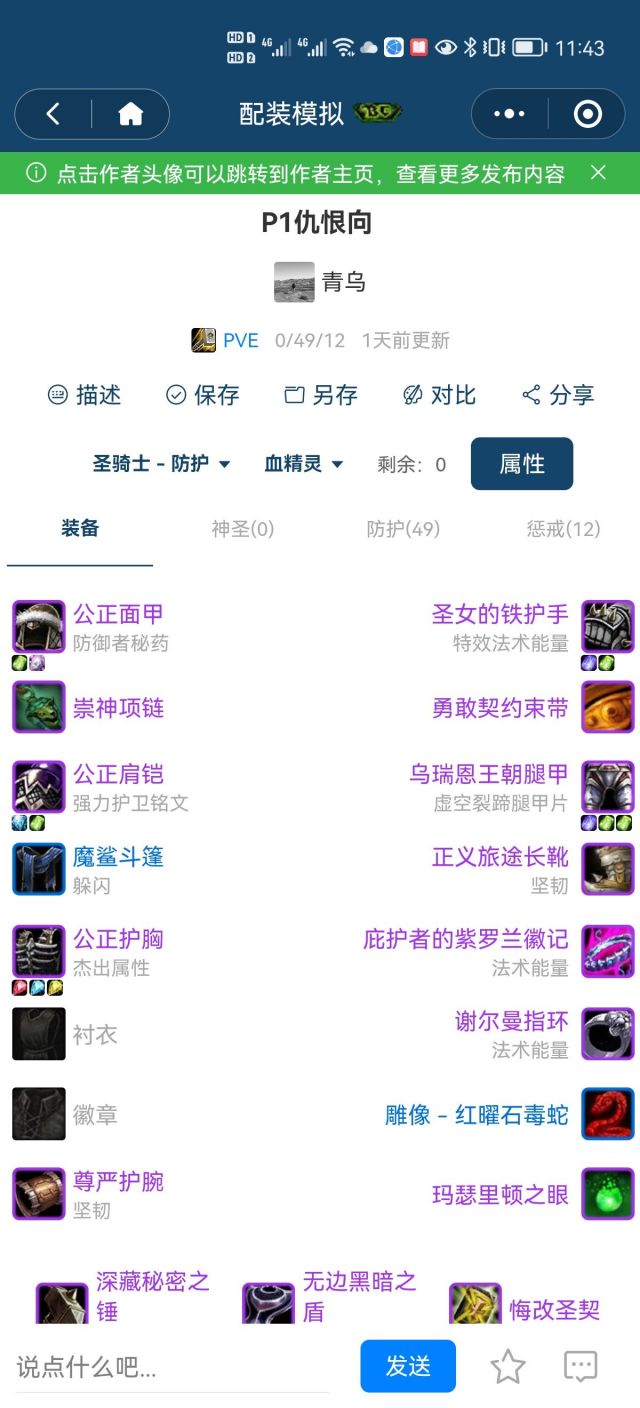Favorite this build with the star icon

[x=507, y=1366]
